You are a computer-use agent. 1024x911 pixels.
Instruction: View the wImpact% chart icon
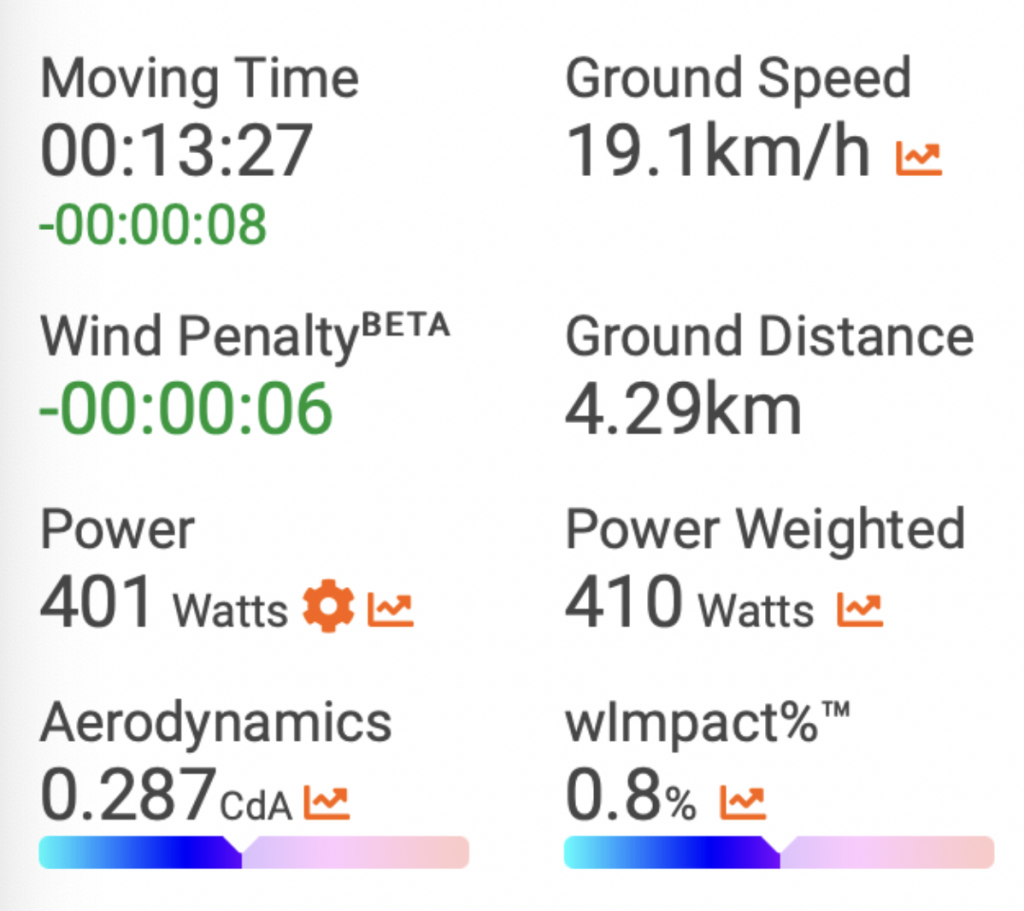[742, 803]
